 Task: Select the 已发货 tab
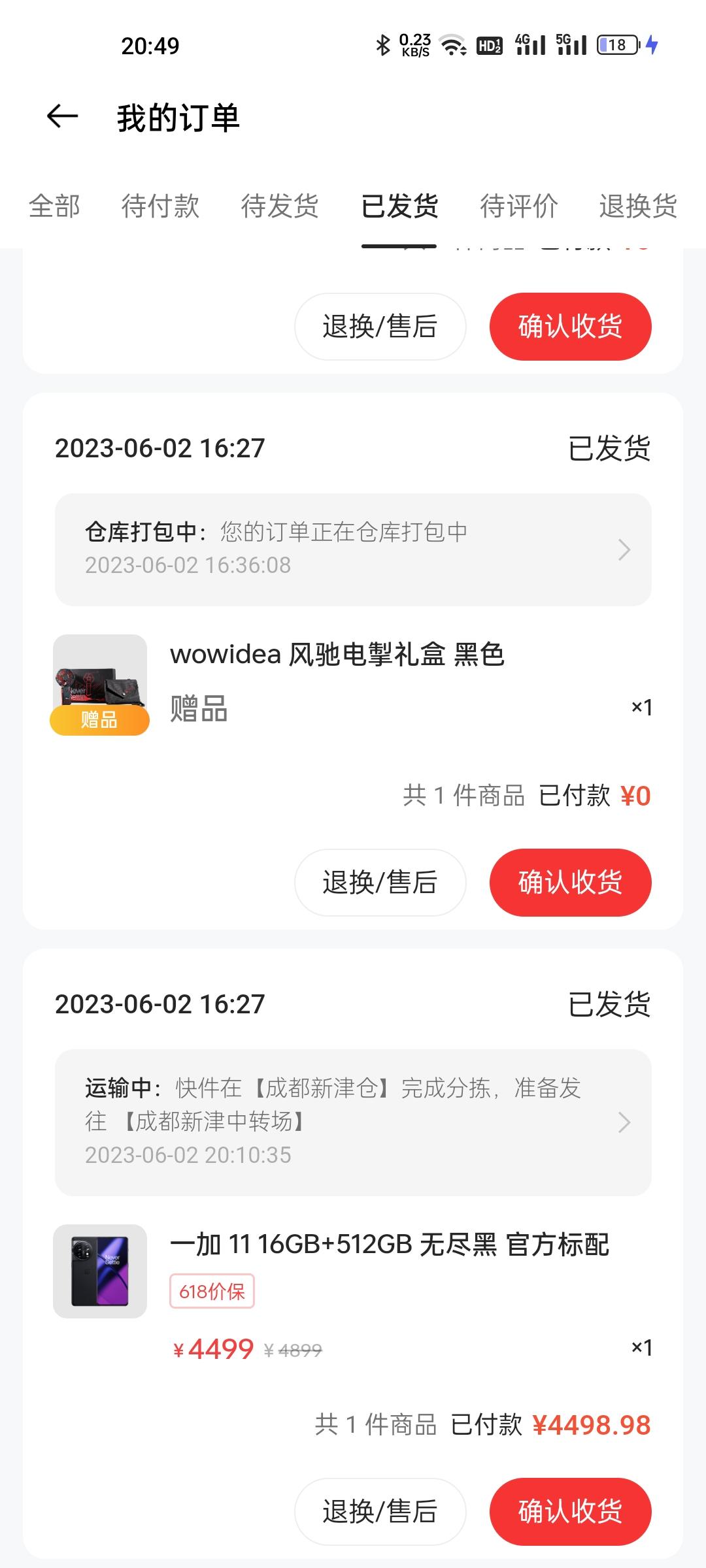(x=399, y=206)
